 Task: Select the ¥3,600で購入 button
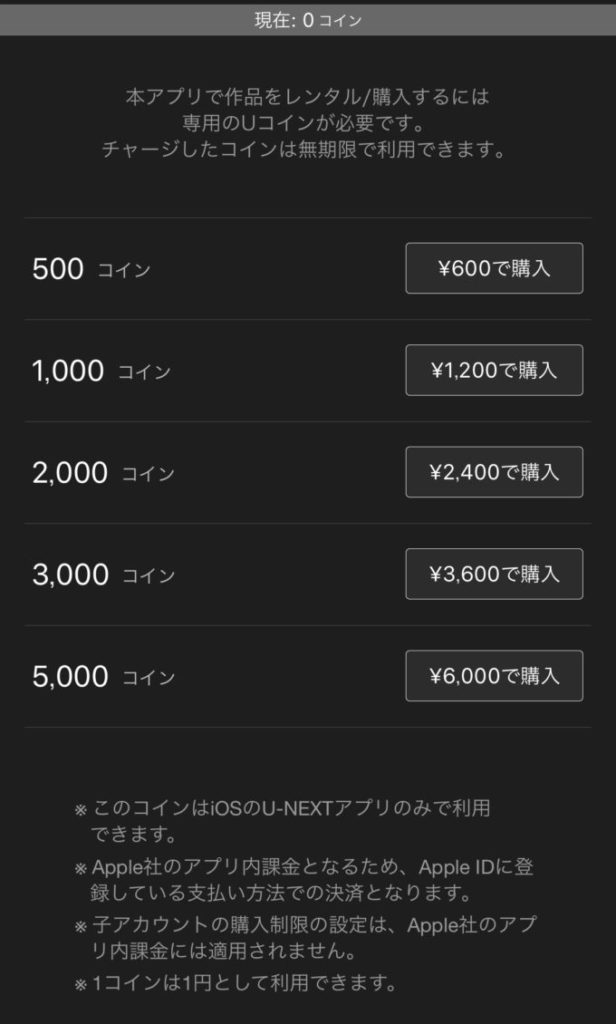[494, 574]
